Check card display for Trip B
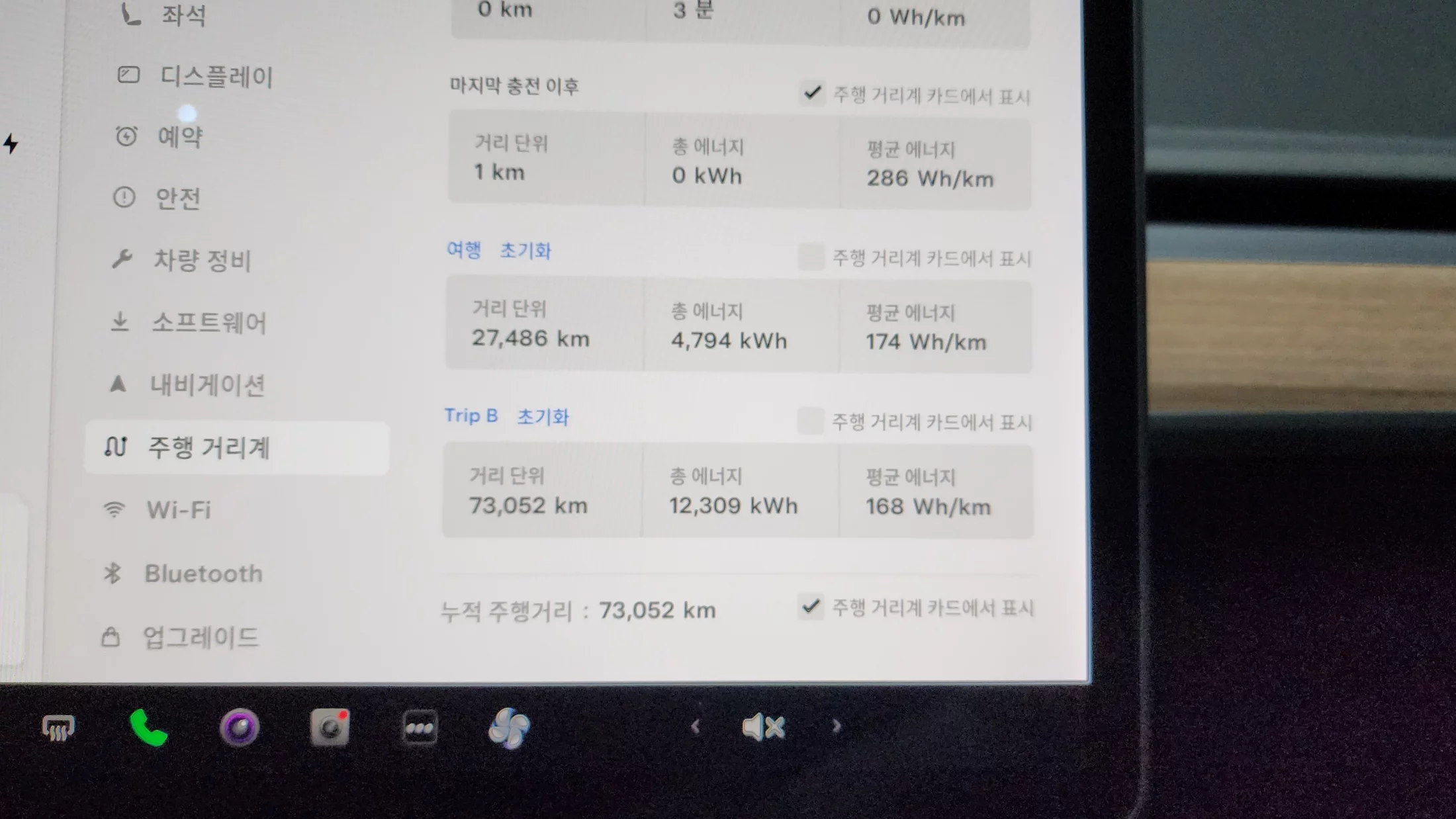This screenshot has height=819, width=1456. click(810, 421)
